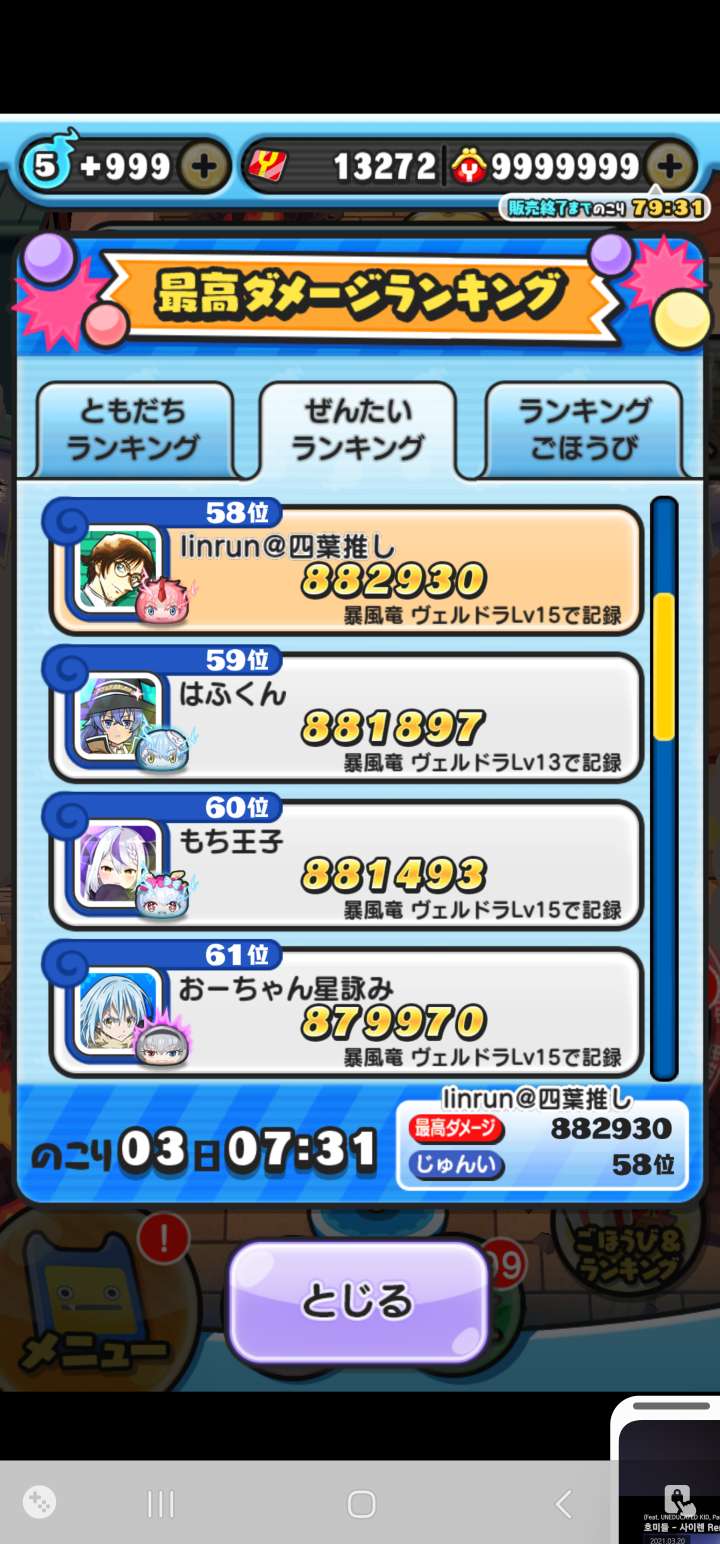Select the ぜんたいランキング tab
This screenshot has width=720, height=1544.
357,429
